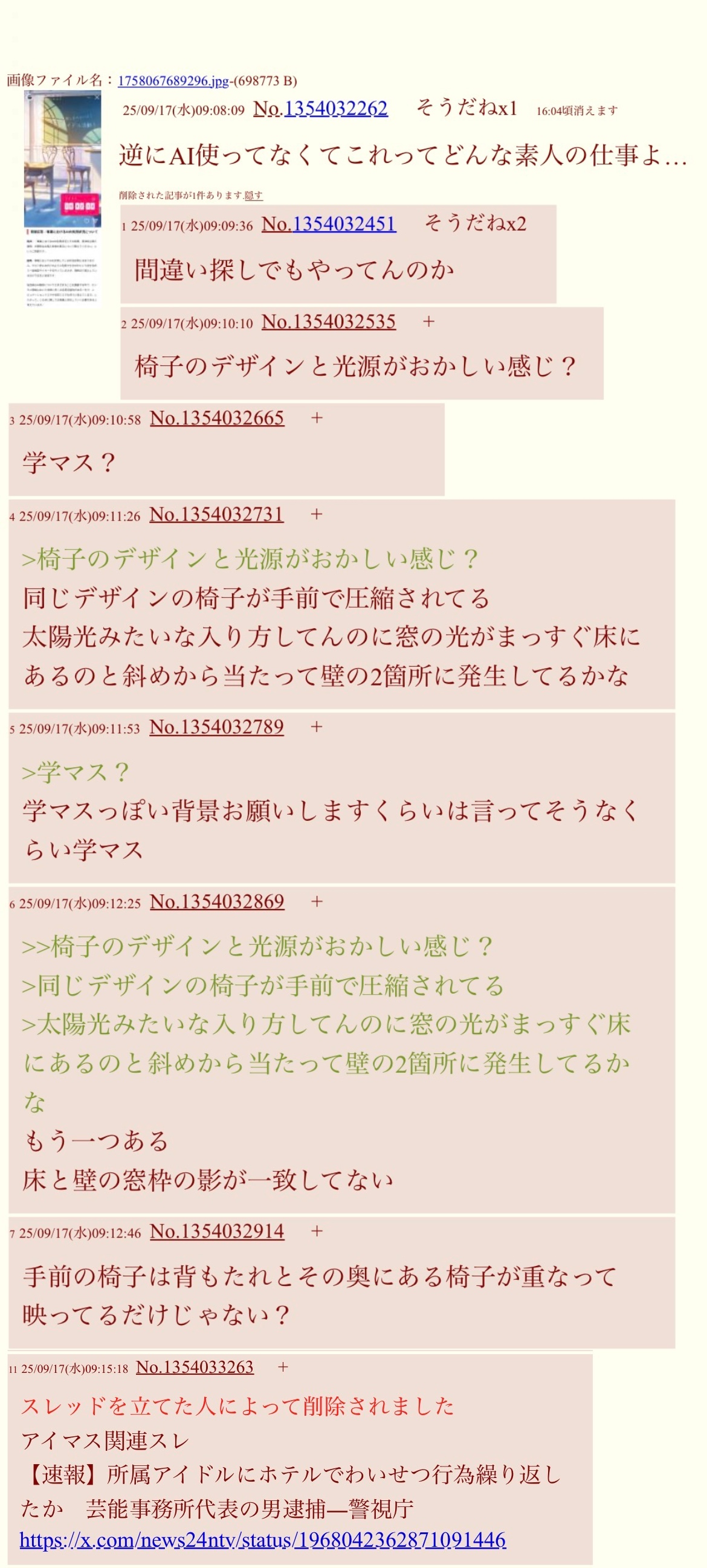Tap post number No.1354032914
The image size is (707, 1568).
click(217, 1232)
